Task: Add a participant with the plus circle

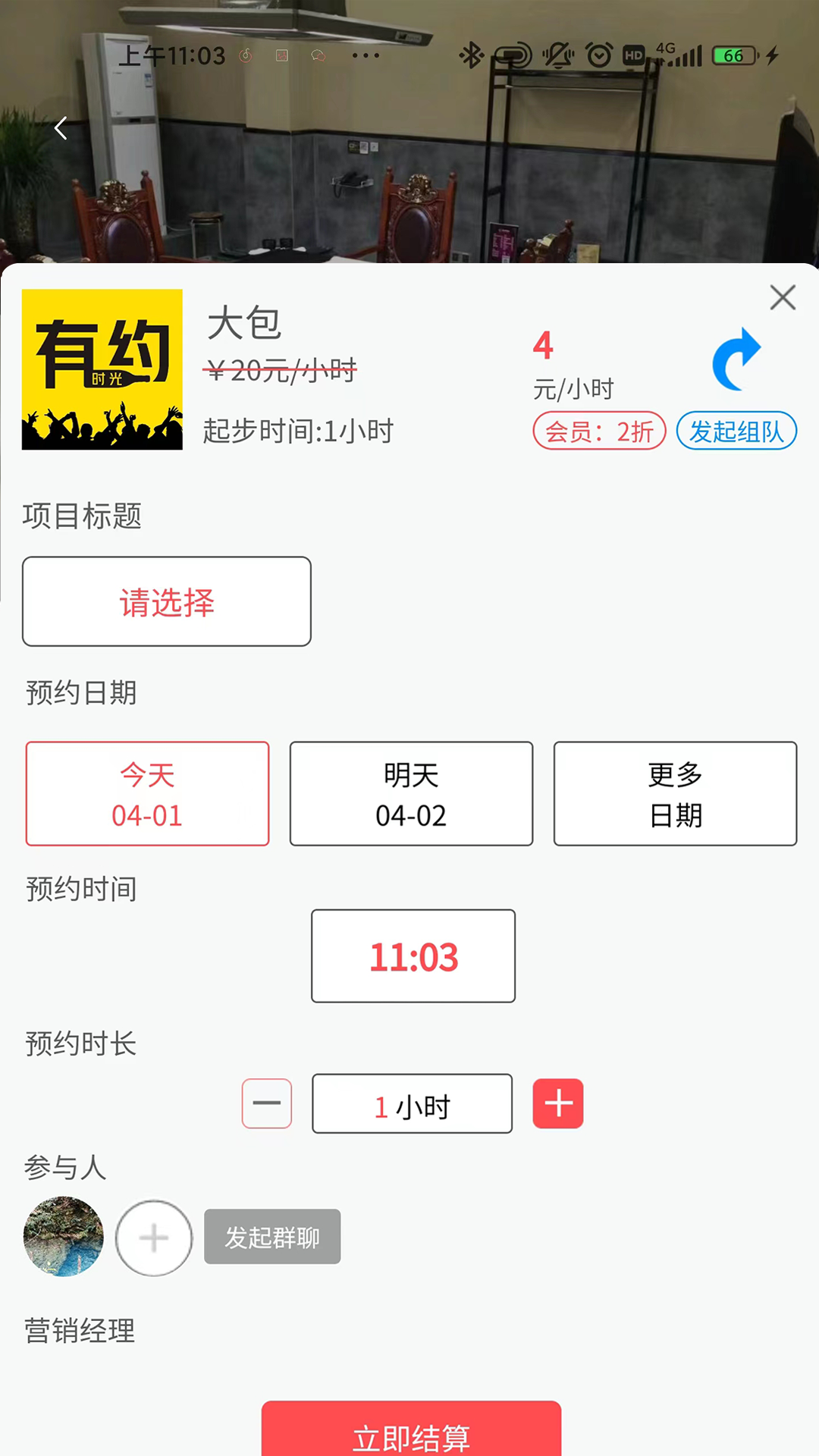Action: point(154,1238)
